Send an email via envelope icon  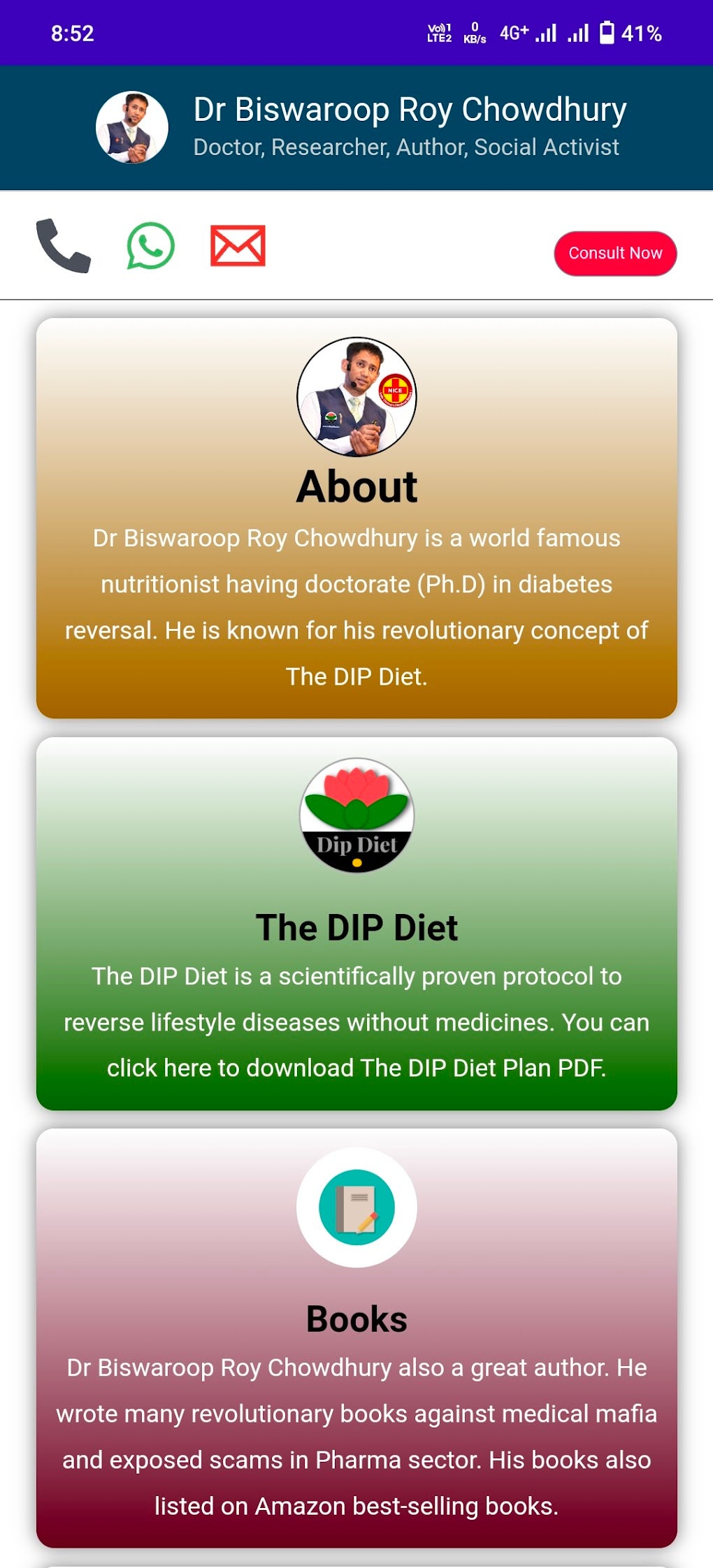(x=238, y=246)
